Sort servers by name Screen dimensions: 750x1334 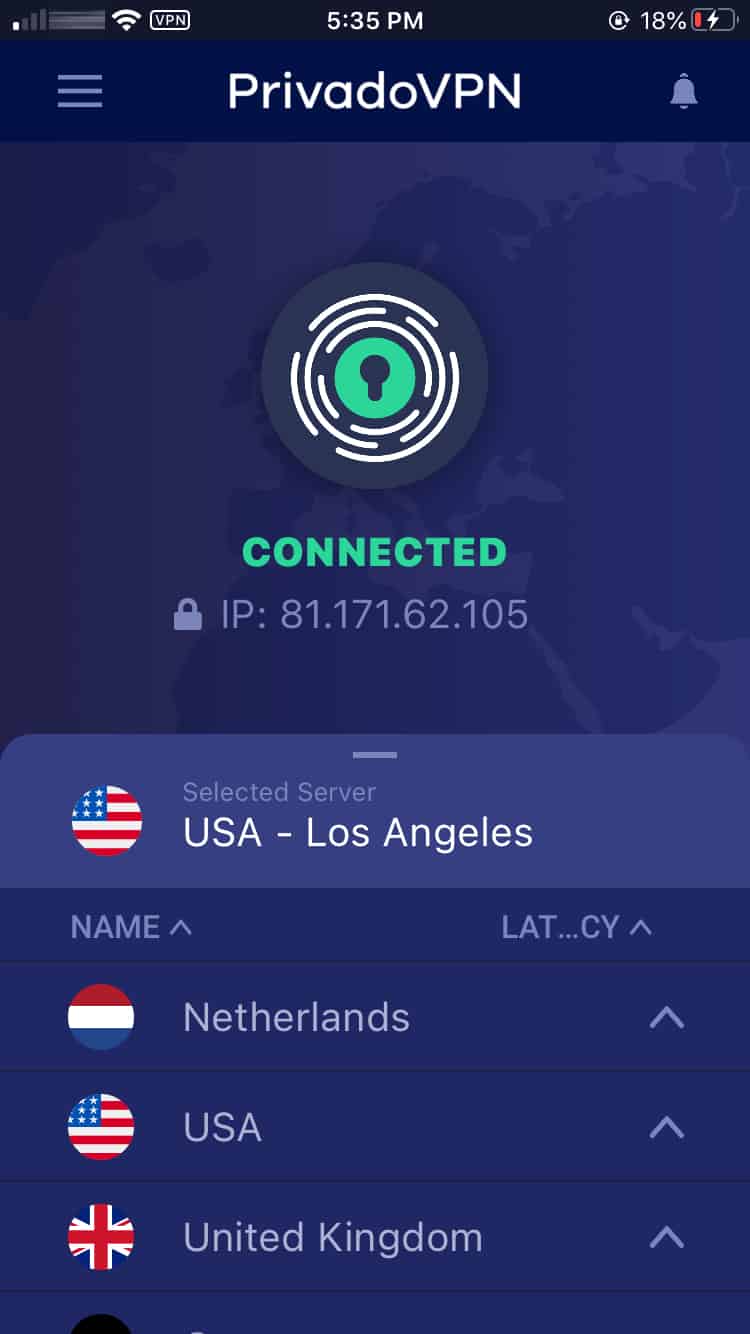[x=131, y=927]
